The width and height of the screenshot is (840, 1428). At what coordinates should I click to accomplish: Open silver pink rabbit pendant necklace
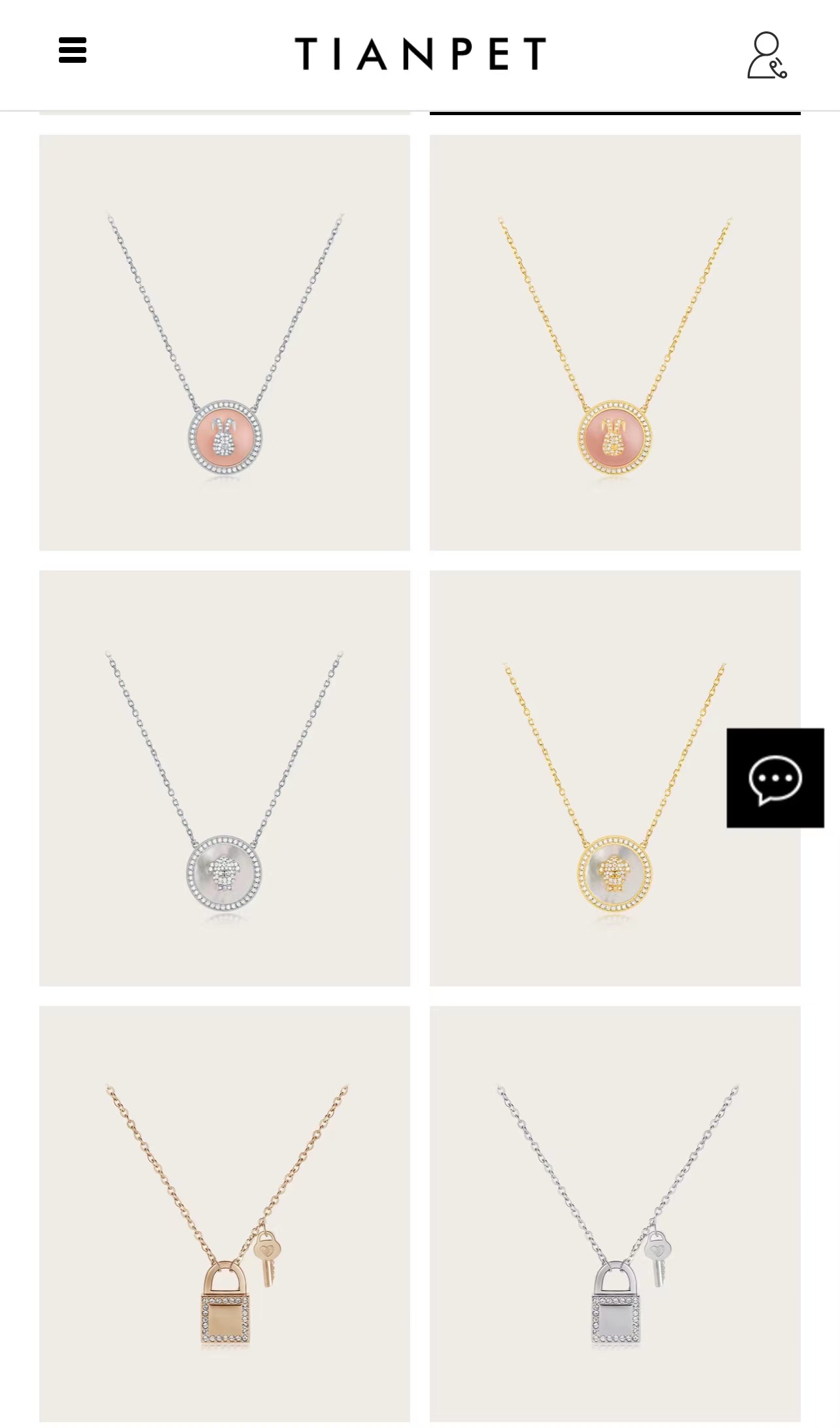pos(224,342)
